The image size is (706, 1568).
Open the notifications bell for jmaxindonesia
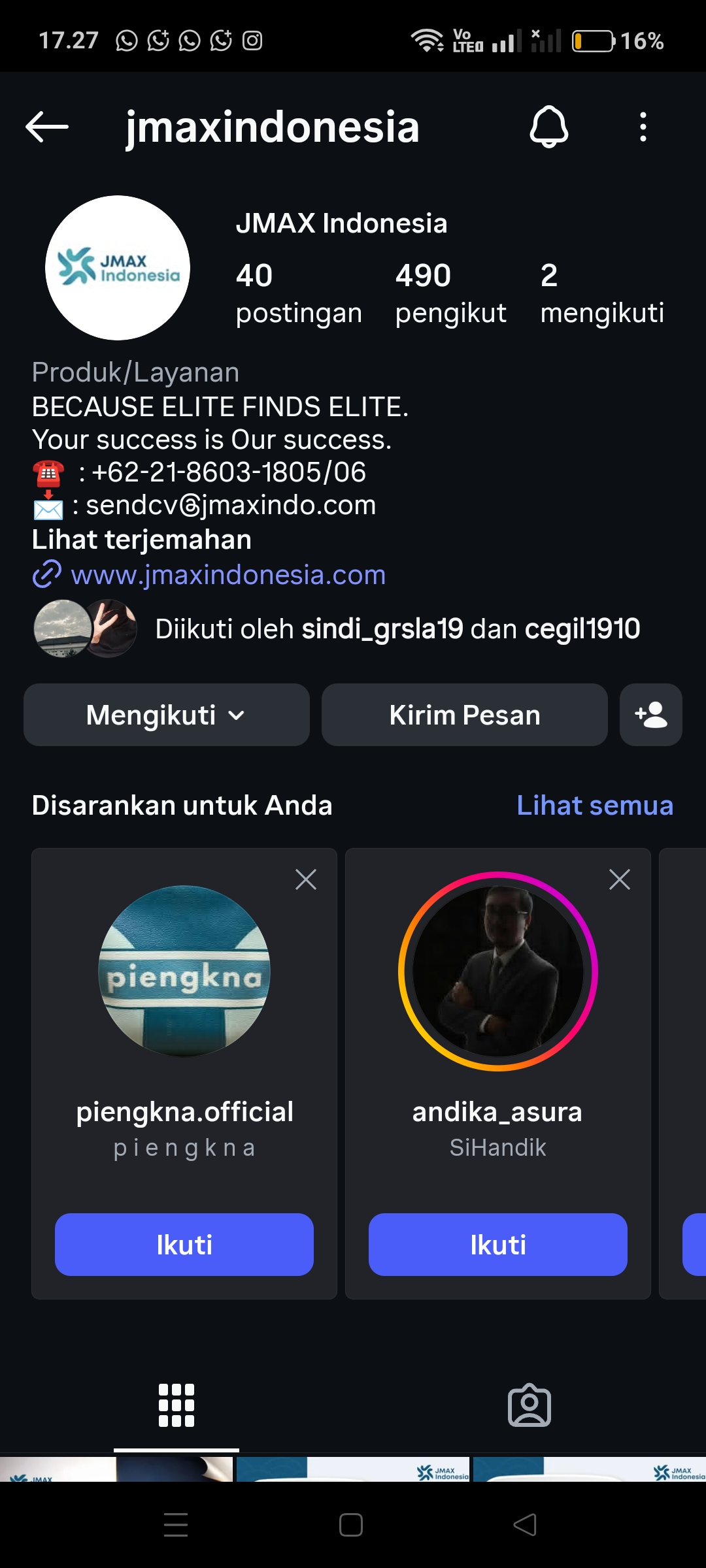tap(548, 126)
